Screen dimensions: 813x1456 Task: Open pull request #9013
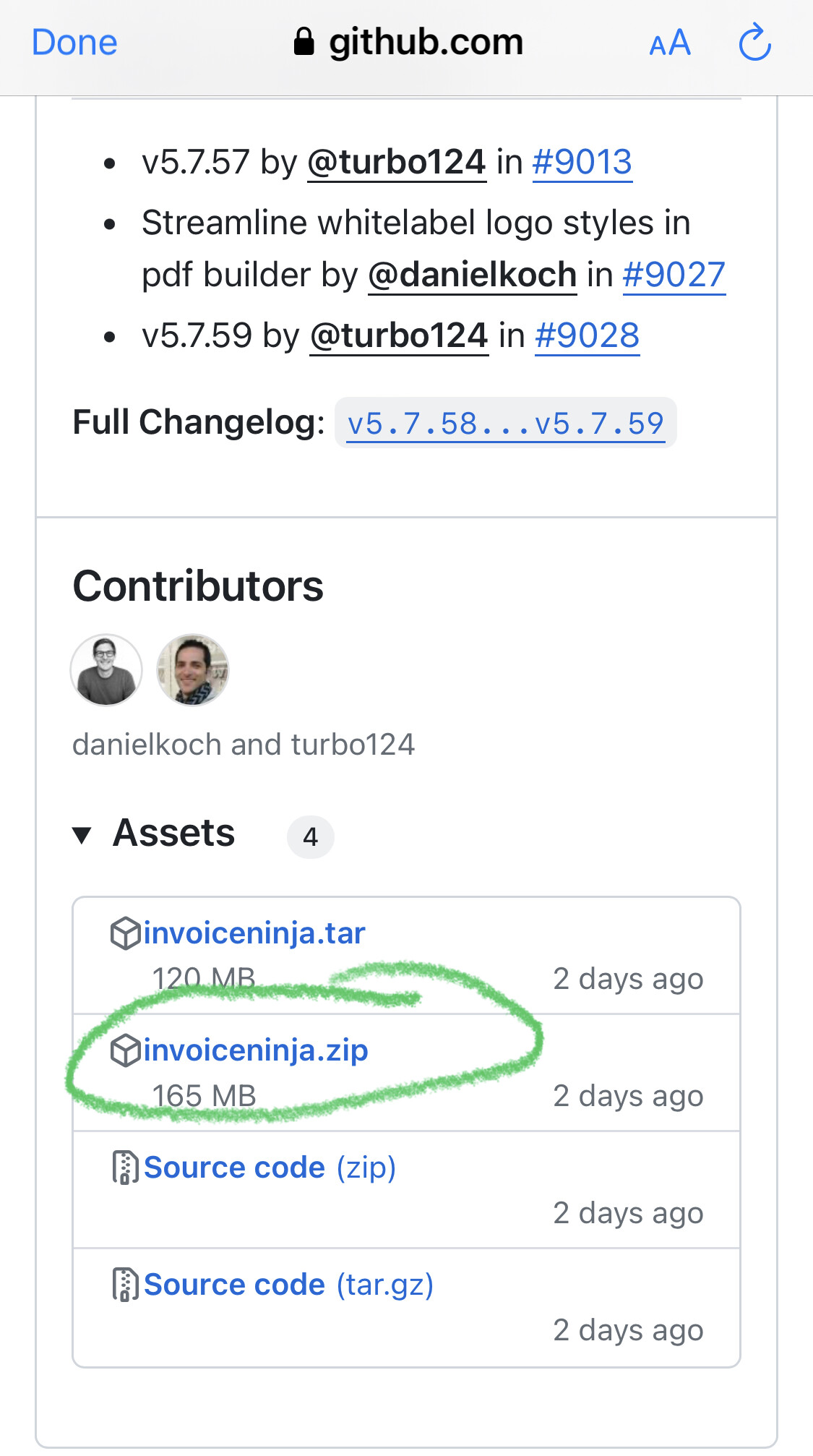tap(582, 162)
